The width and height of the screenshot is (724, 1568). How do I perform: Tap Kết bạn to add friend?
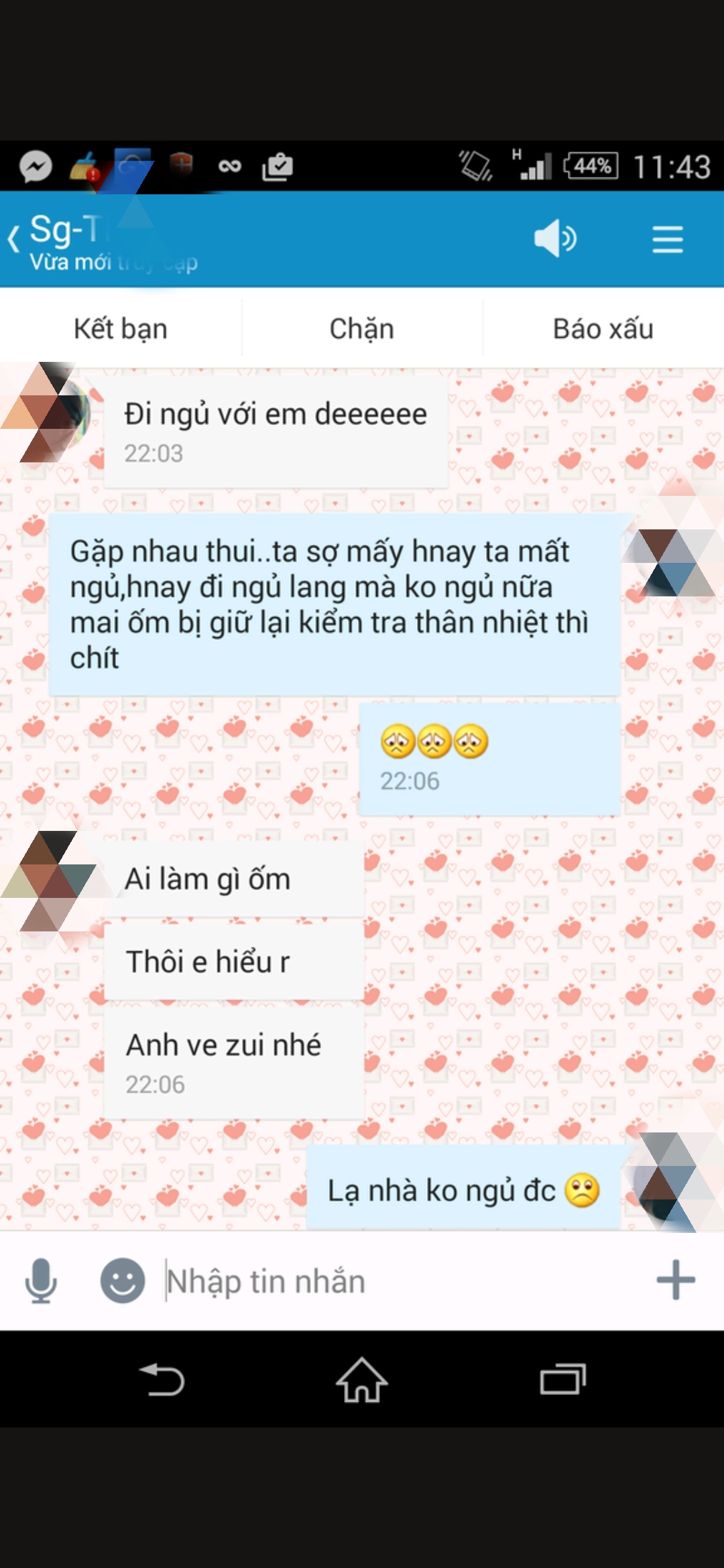click(x=121, y=329)
